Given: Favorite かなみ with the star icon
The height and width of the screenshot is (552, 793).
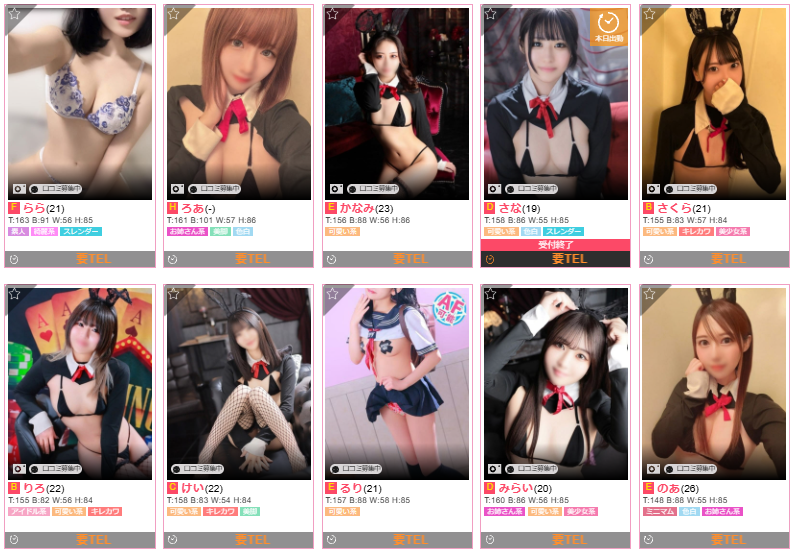Looking at the screenshot, I should (x=332, y=14).
